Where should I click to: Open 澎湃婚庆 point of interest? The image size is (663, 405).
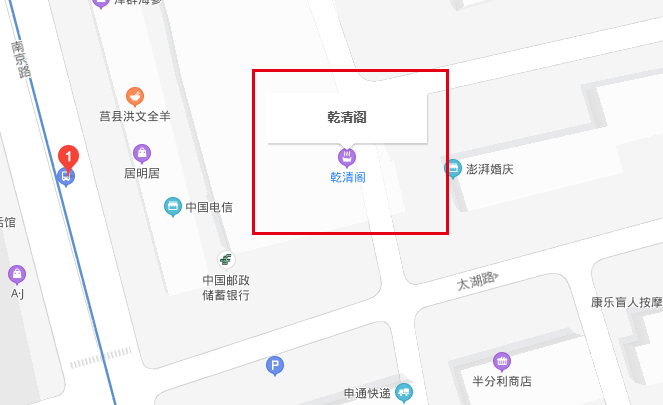pyautogui.click(x=453, y=169)
